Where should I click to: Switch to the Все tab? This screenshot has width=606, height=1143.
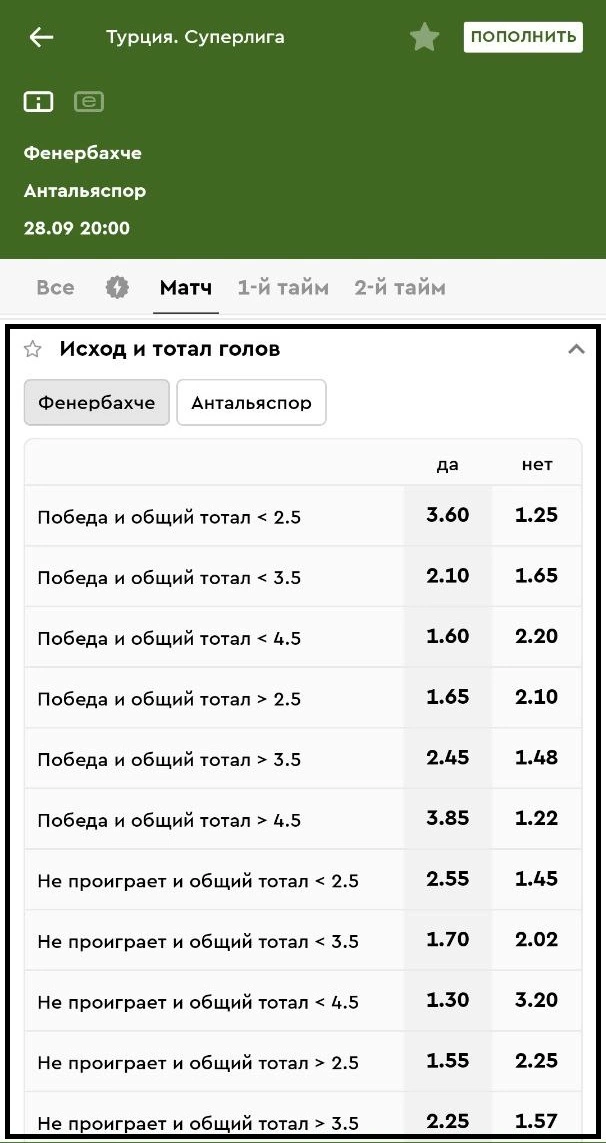point(55,288)
